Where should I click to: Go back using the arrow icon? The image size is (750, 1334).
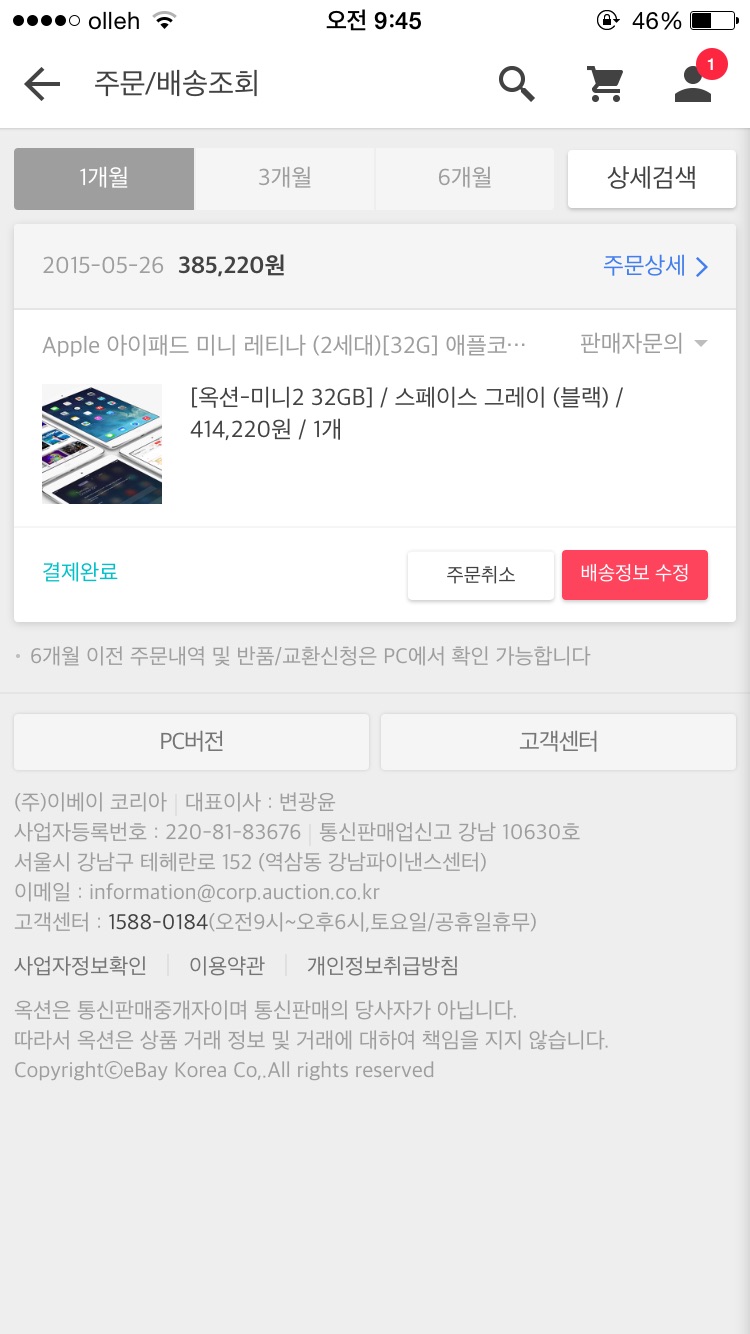42,84
